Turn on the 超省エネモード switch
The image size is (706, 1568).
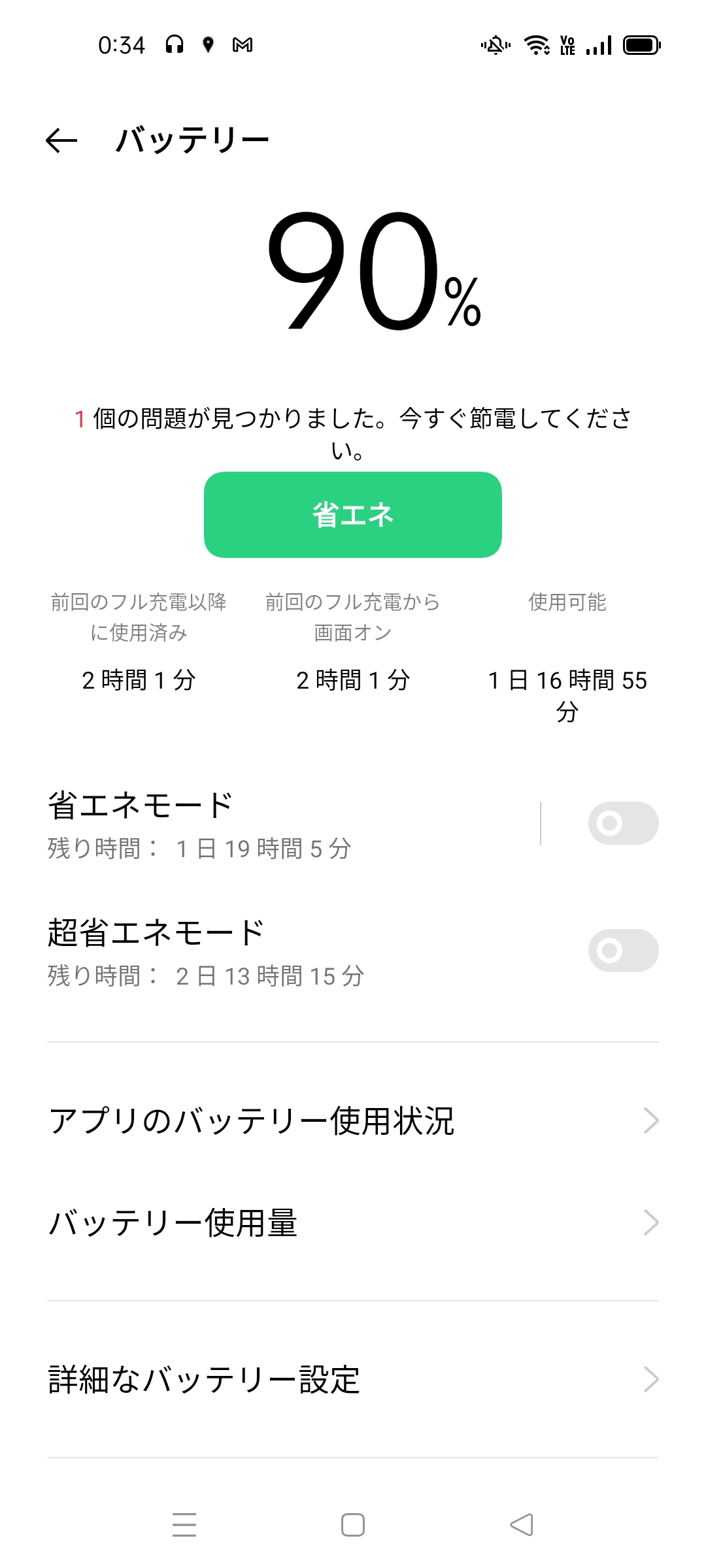(623, 951)
